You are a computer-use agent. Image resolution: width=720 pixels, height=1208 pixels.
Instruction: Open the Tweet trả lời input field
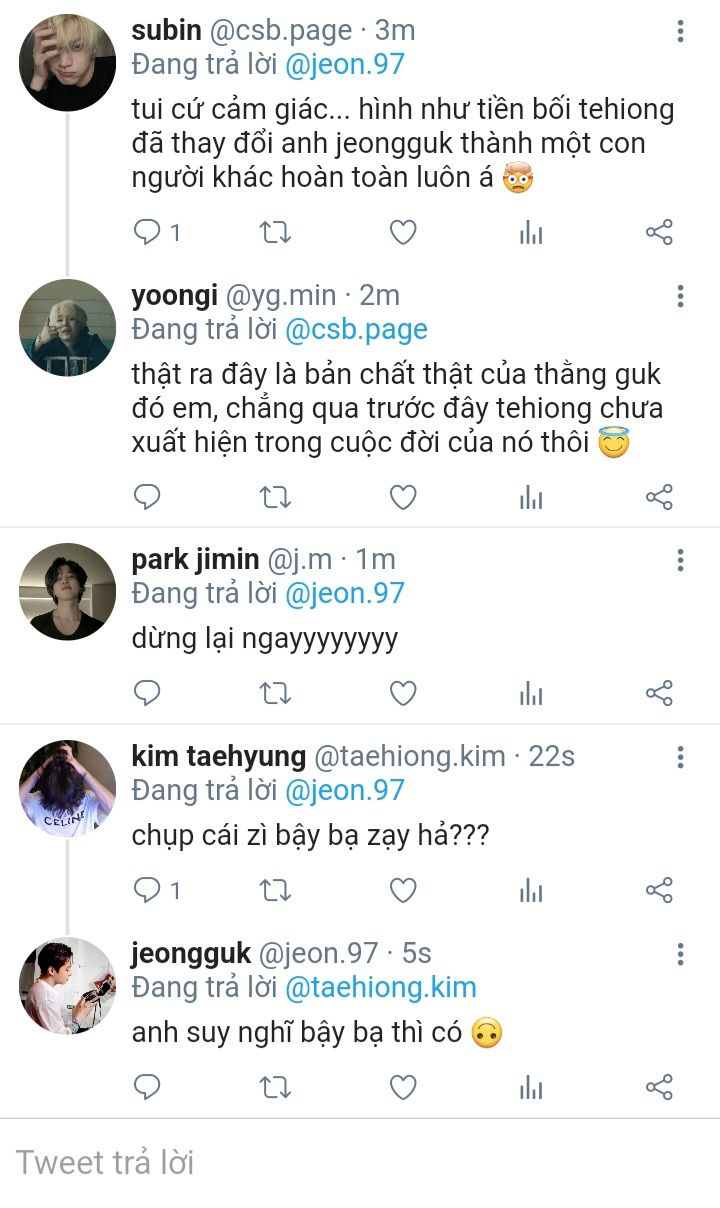[360, 1162]
